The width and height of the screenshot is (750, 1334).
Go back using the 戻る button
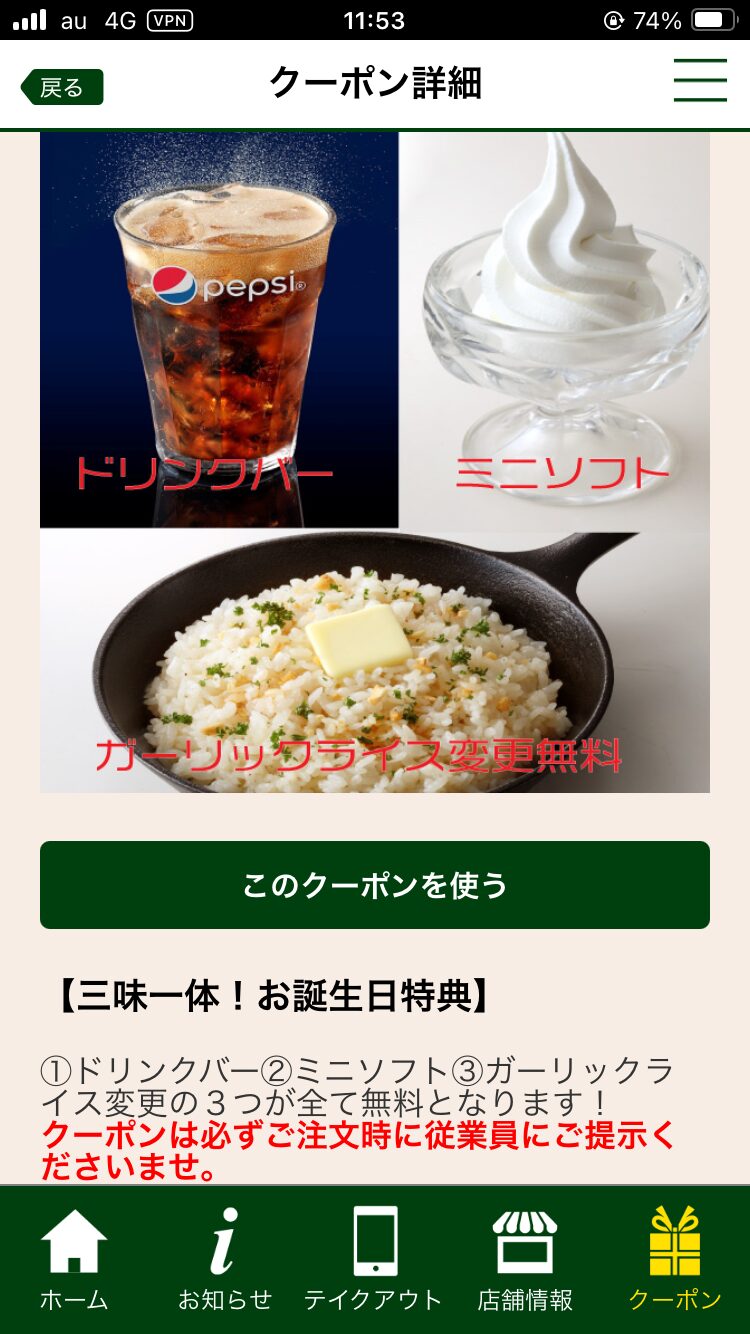(62, 87)
